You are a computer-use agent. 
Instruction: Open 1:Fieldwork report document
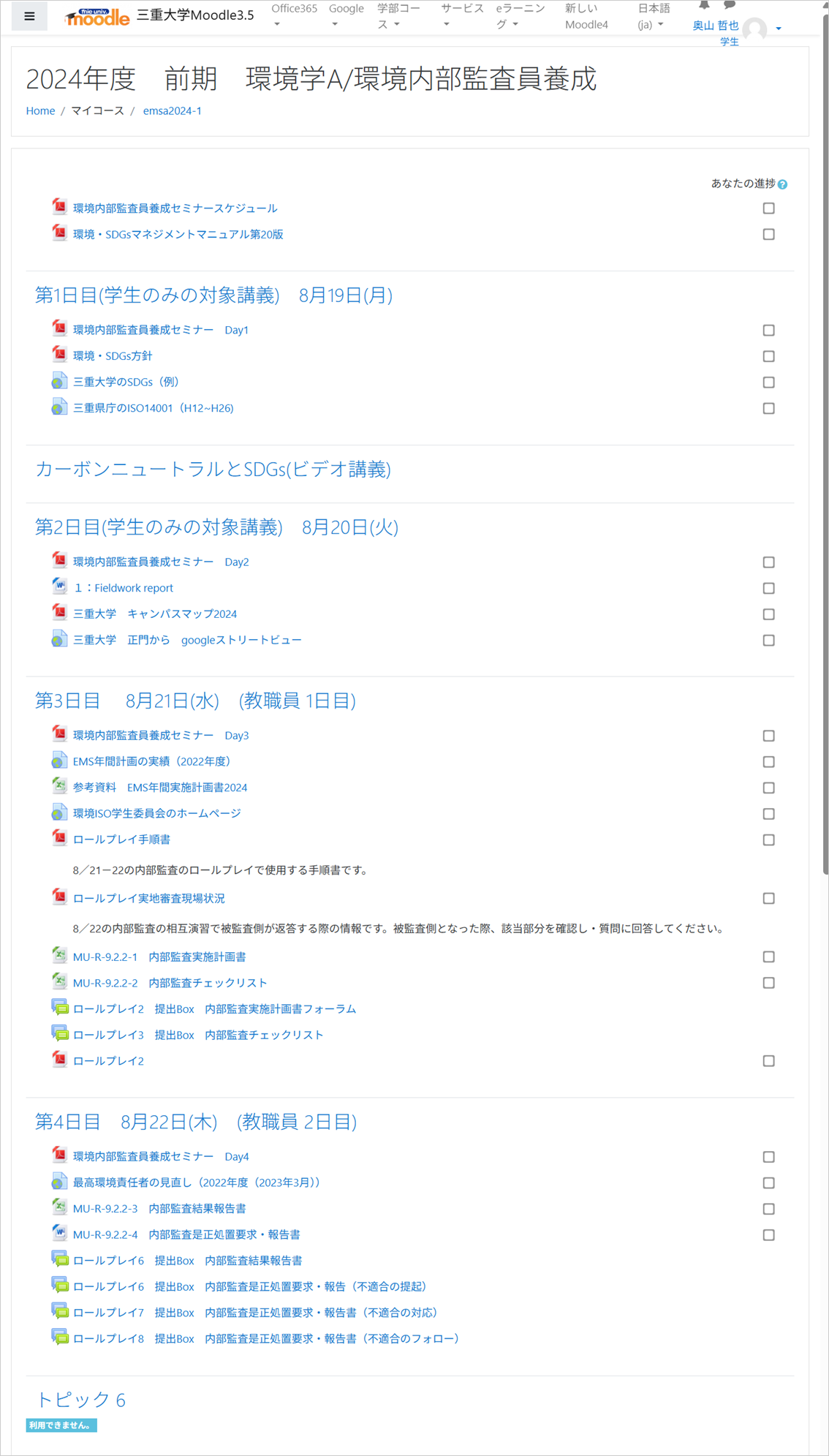(x=123, y=588)
